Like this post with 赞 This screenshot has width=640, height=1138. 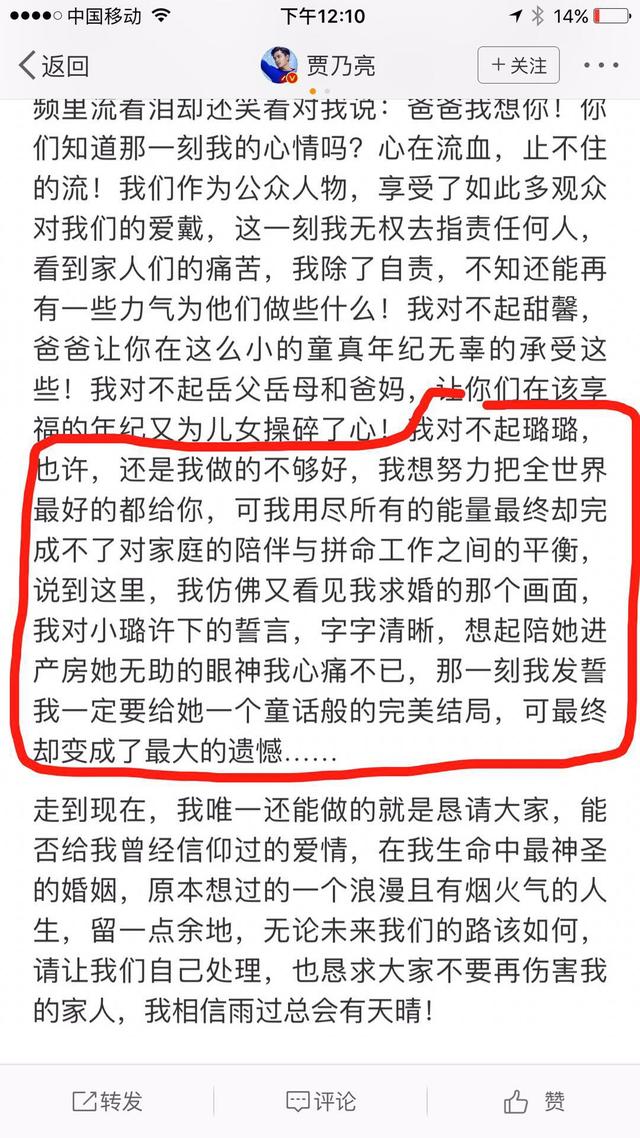535,1101
